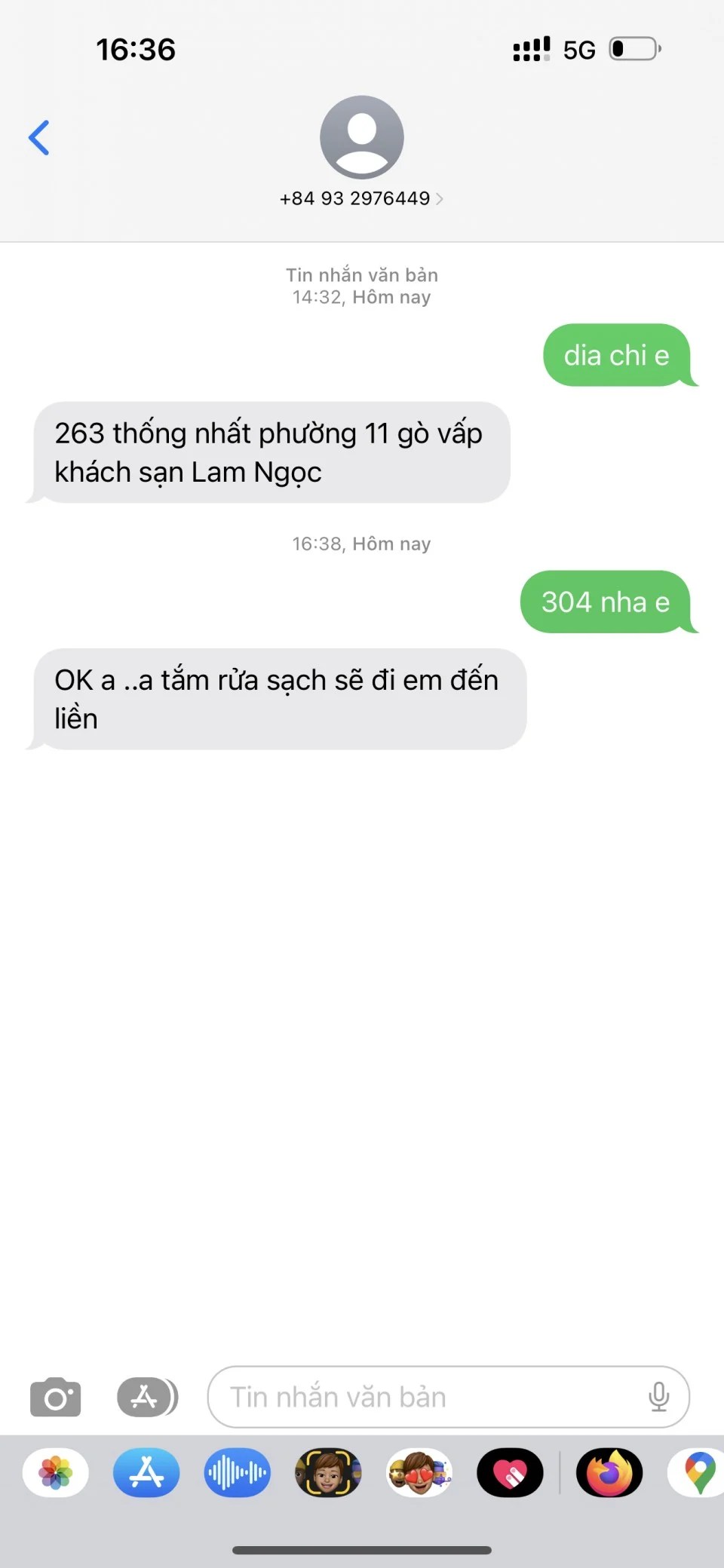Open the Google Maps iMessage app
724x1568 pixels.
pyautogui.click(x=698, y=1472)
